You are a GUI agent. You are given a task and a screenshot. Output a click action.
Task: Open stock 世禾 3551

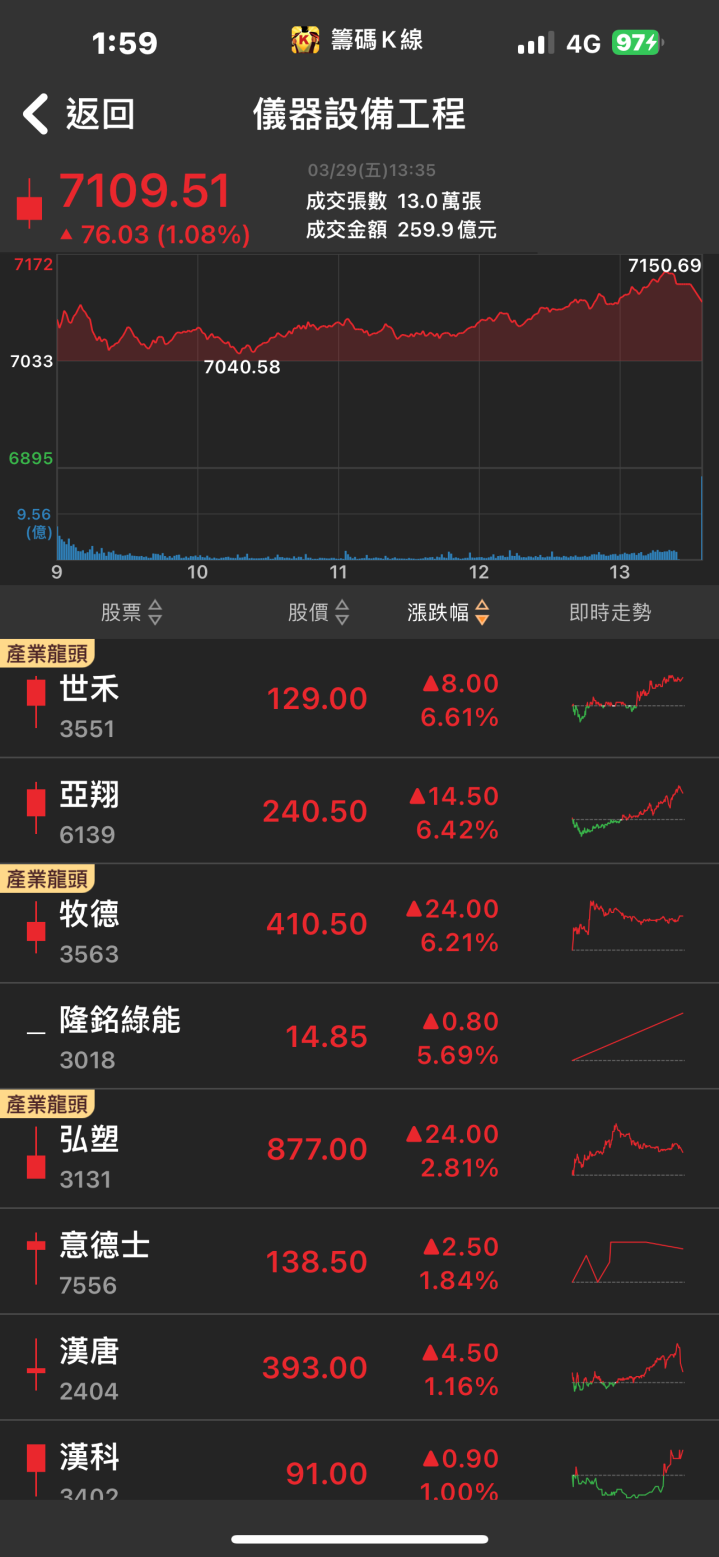point(359,700)
